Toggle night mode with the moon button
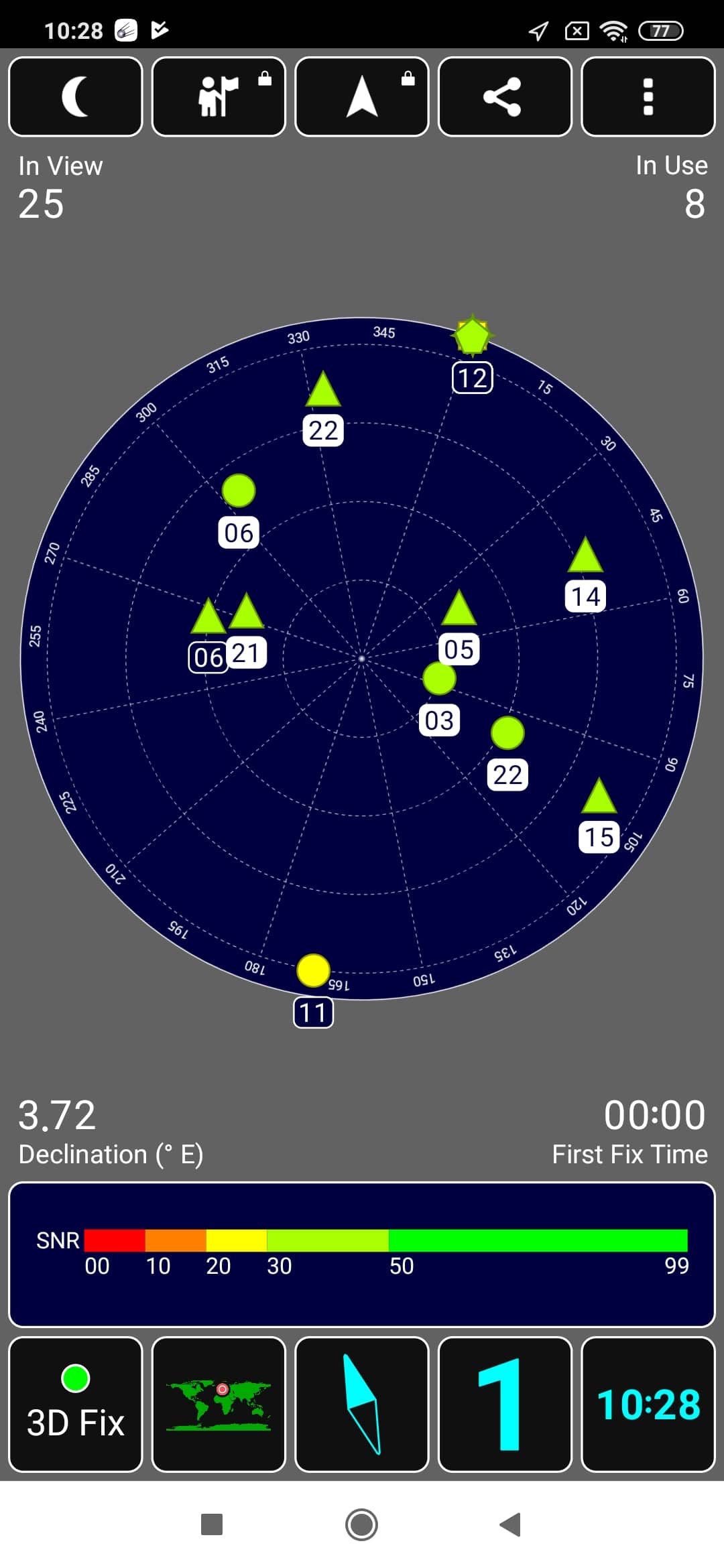 tap(76, 96)
